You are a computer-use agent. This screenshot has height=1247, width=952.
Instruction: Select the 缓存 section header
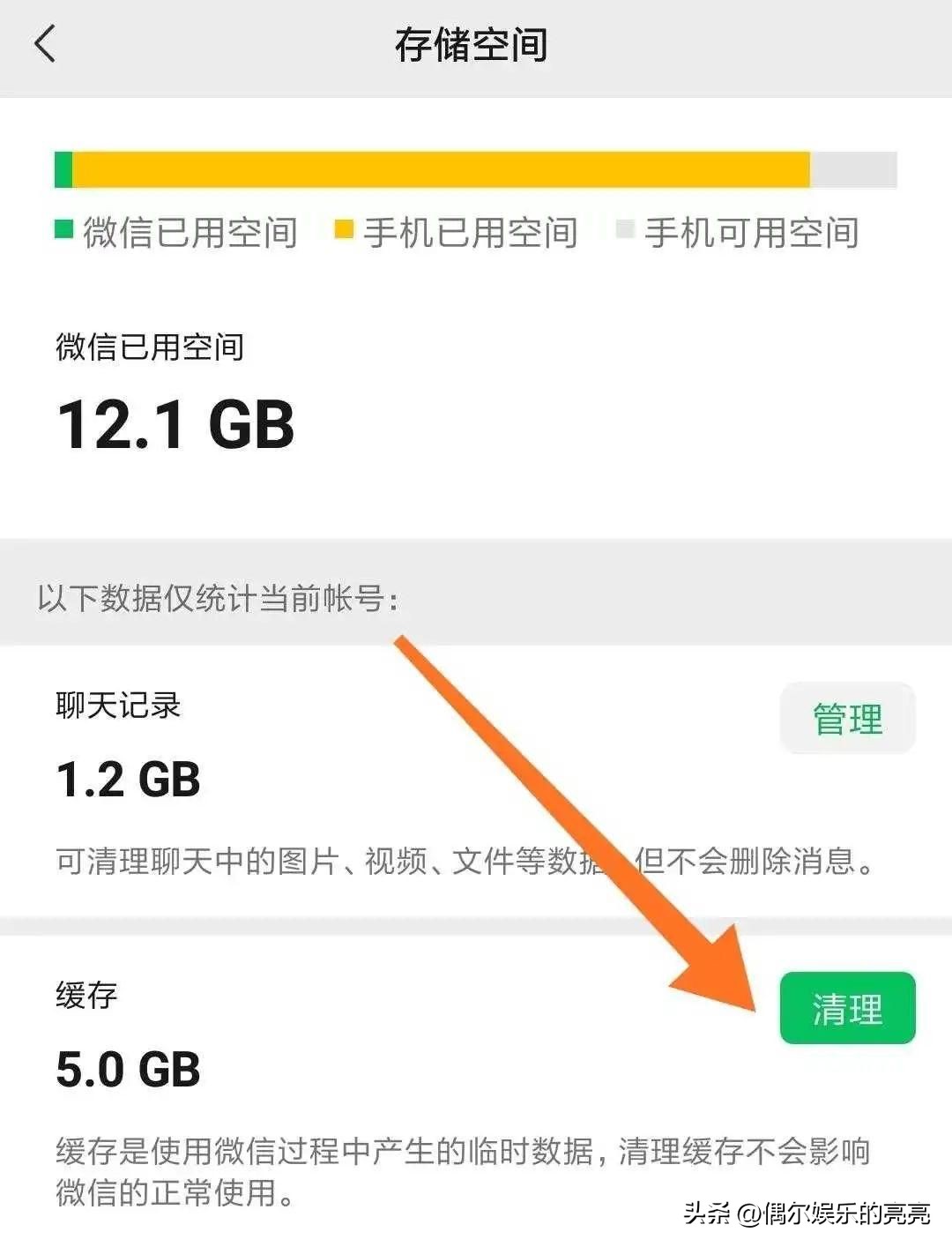point(86,997)
